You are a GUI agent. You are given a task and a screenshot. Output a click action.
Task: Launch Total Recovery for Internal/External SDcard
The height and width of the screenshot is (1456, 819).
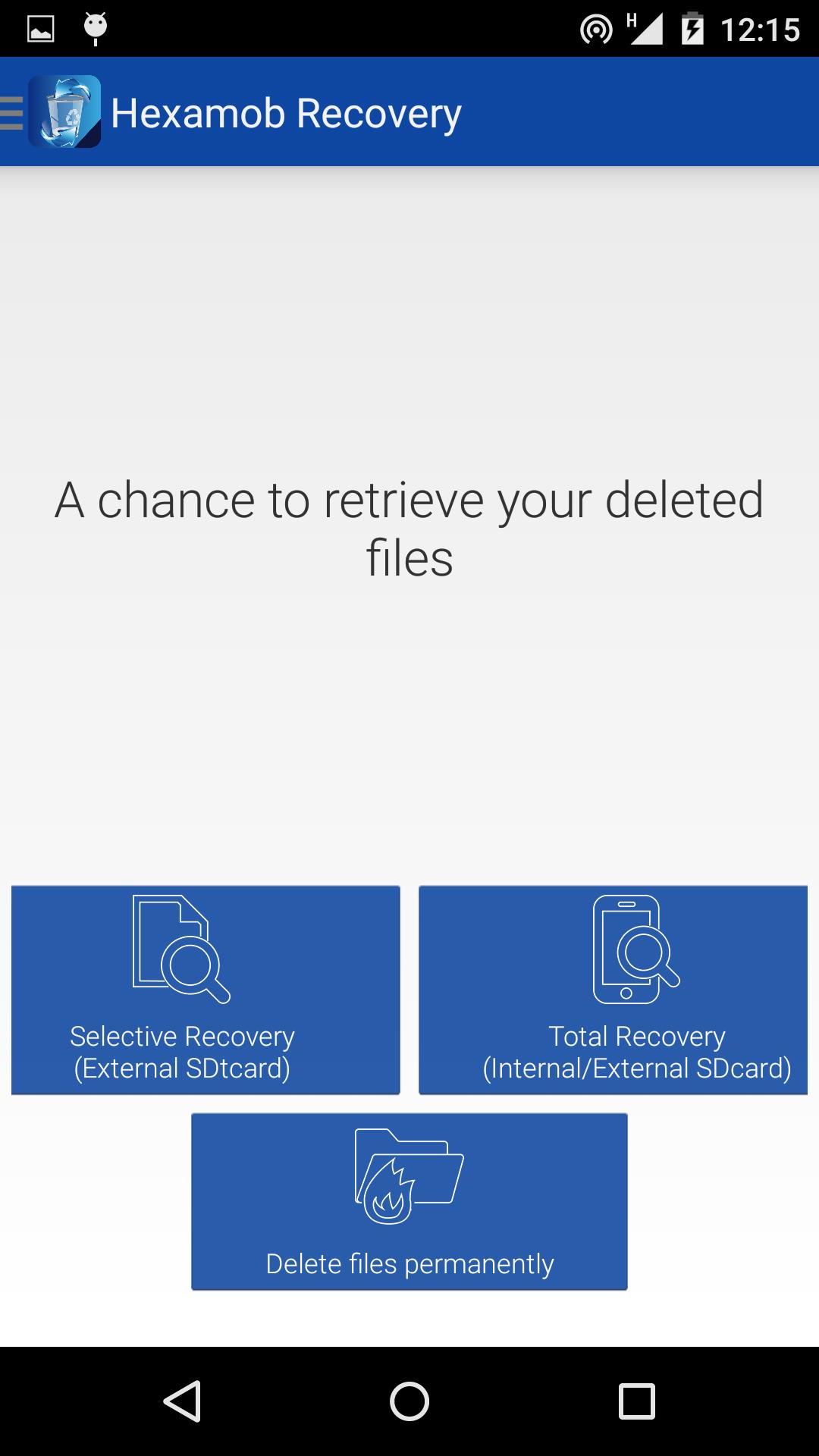tap(613, 990)
